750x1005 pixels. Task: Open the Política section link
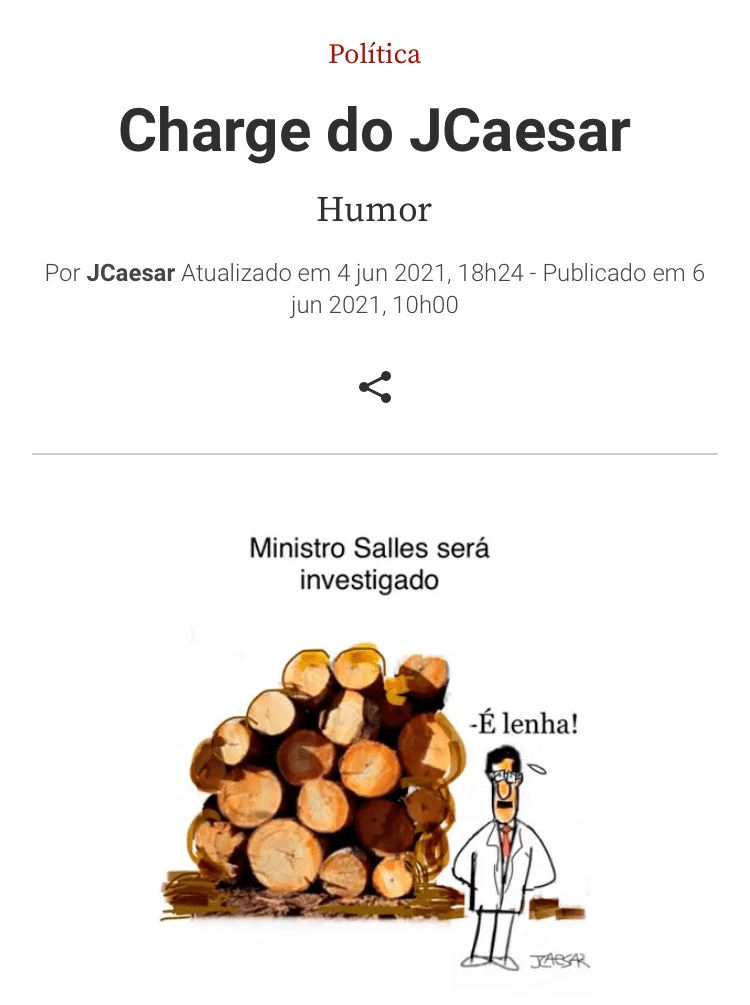click(x=374, y=54)
